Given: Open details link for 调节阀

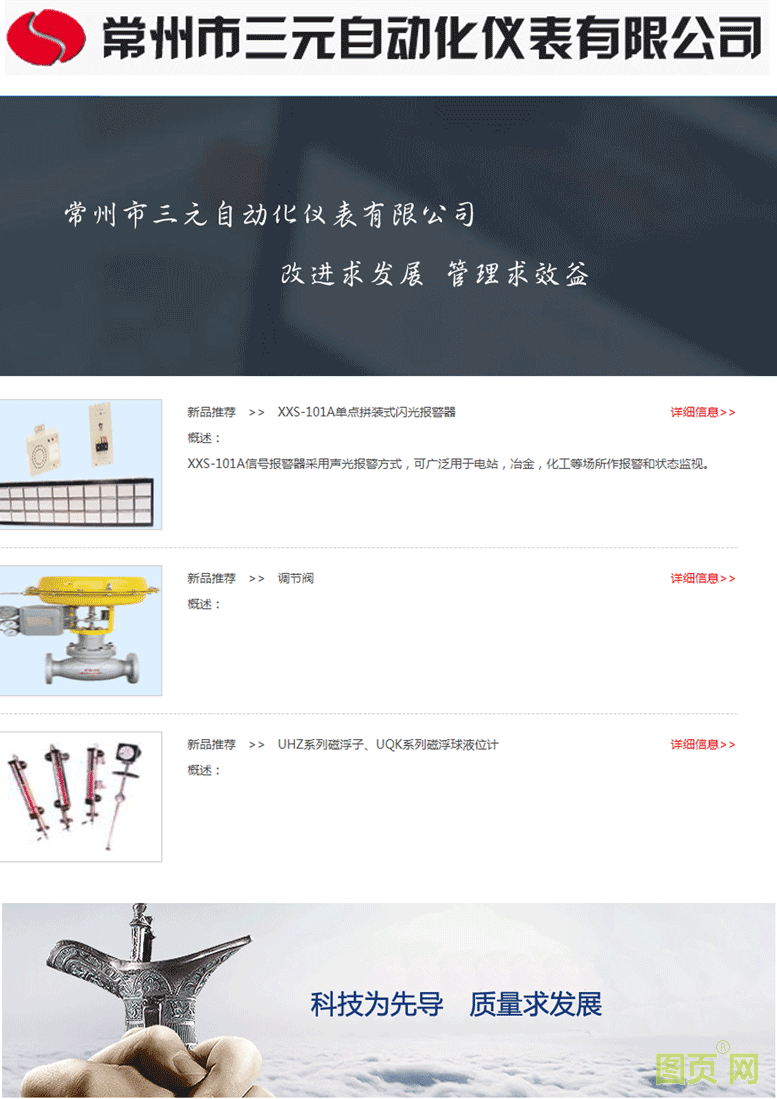Looking at the screenshot, I should click(702, 578).
